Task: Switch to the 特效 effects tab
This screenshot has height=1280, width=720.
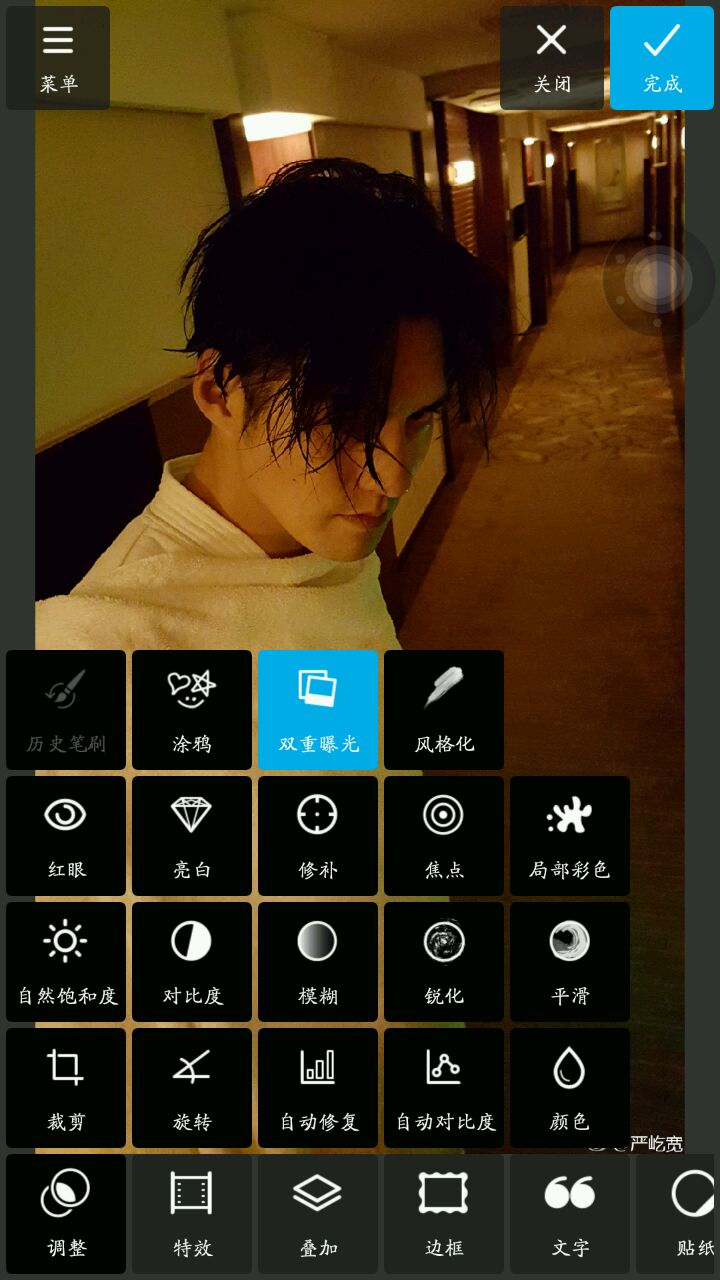Action: click(x=192, y=1214)
